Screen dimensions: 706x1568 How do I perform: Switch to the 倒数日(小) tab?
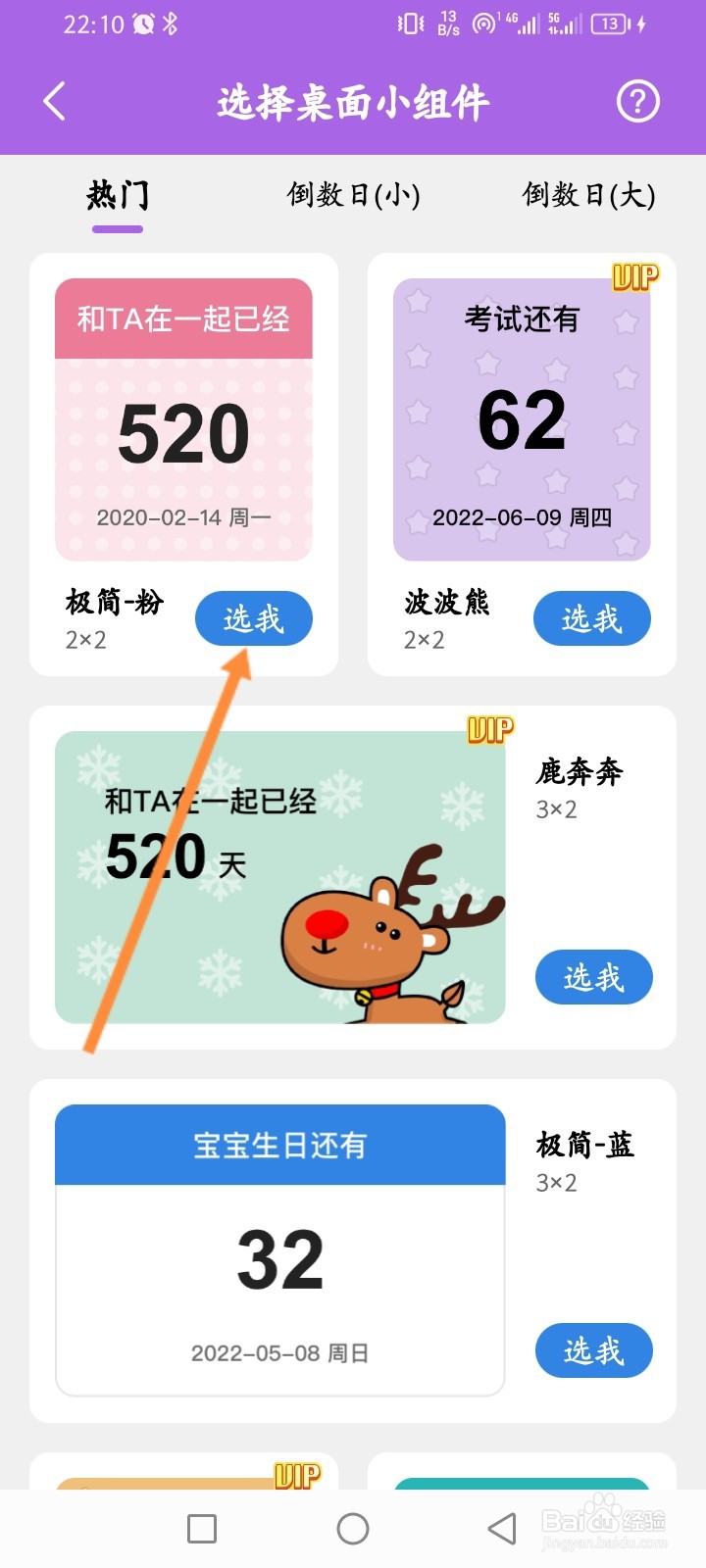point(351,196)
